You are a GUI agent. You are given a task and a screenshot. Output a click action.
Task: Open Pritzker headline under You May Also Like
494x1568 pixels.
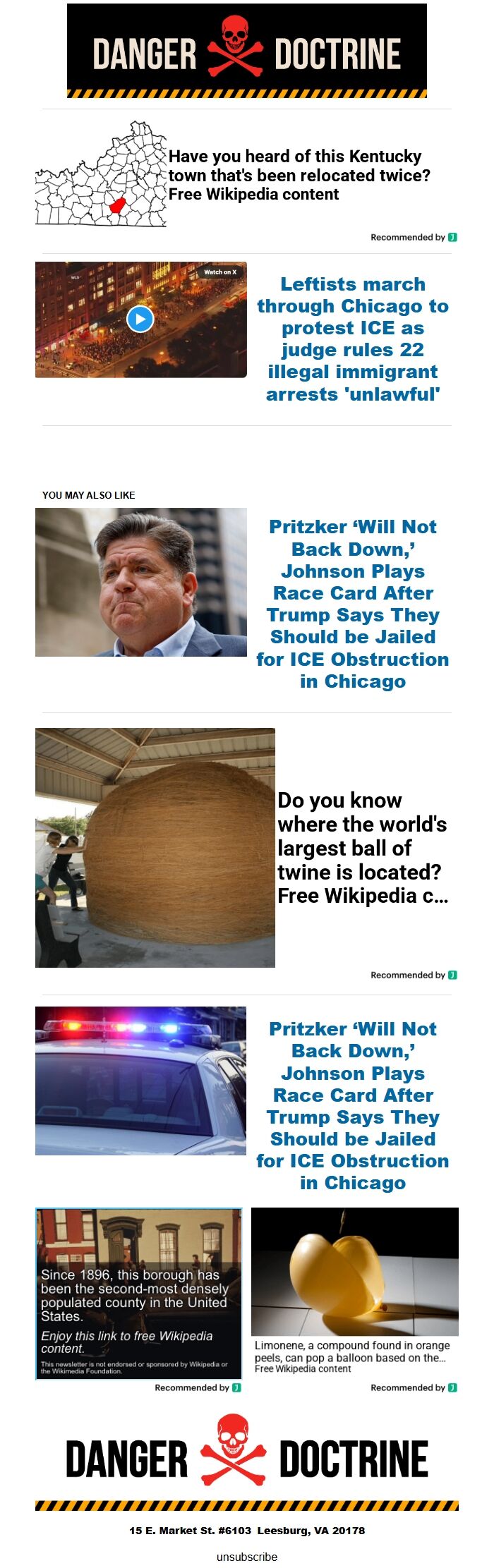tap(353, 604)
